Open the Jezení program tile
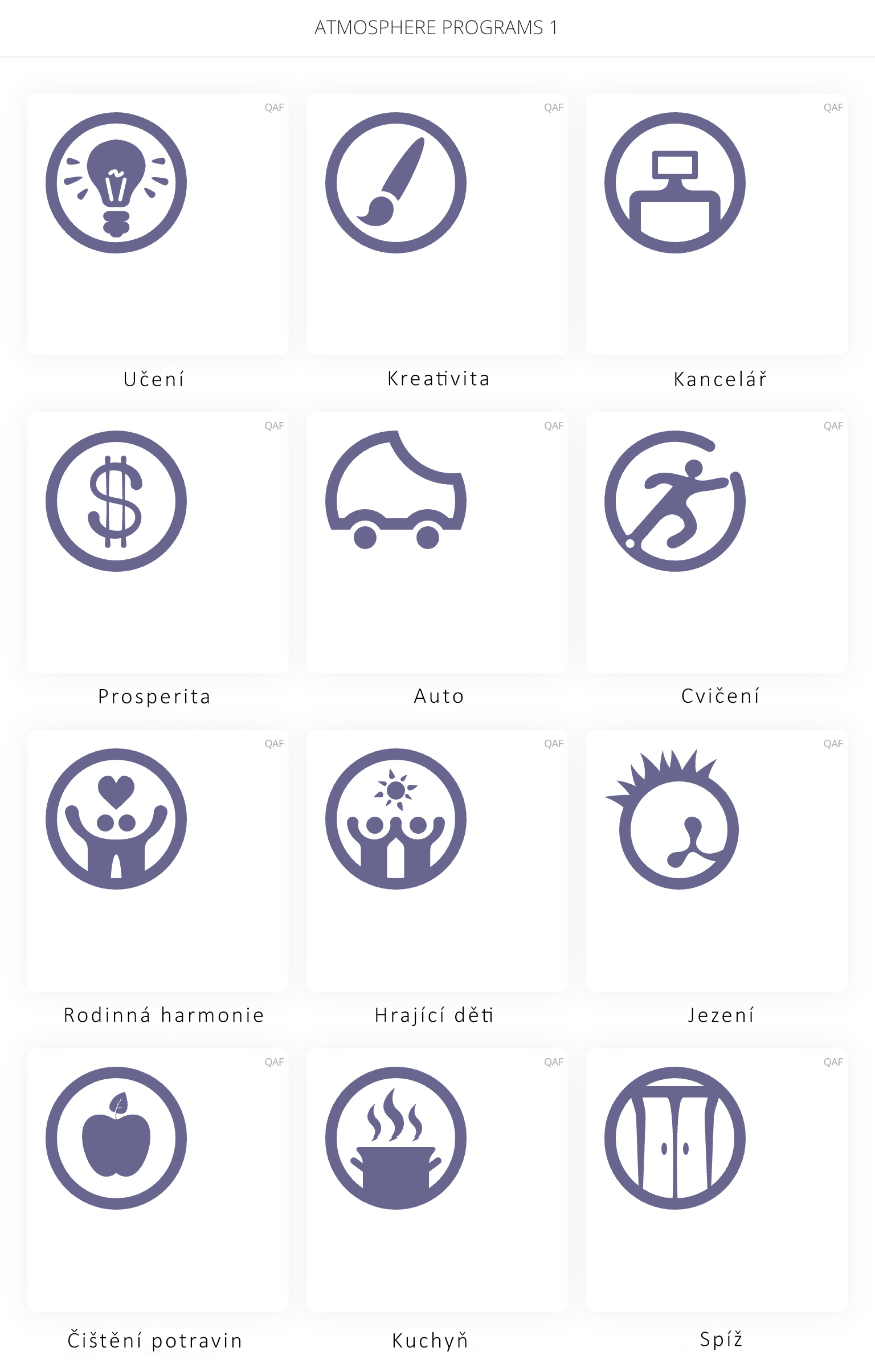This screenshot has height=1372, width=875. coord(716,861)
